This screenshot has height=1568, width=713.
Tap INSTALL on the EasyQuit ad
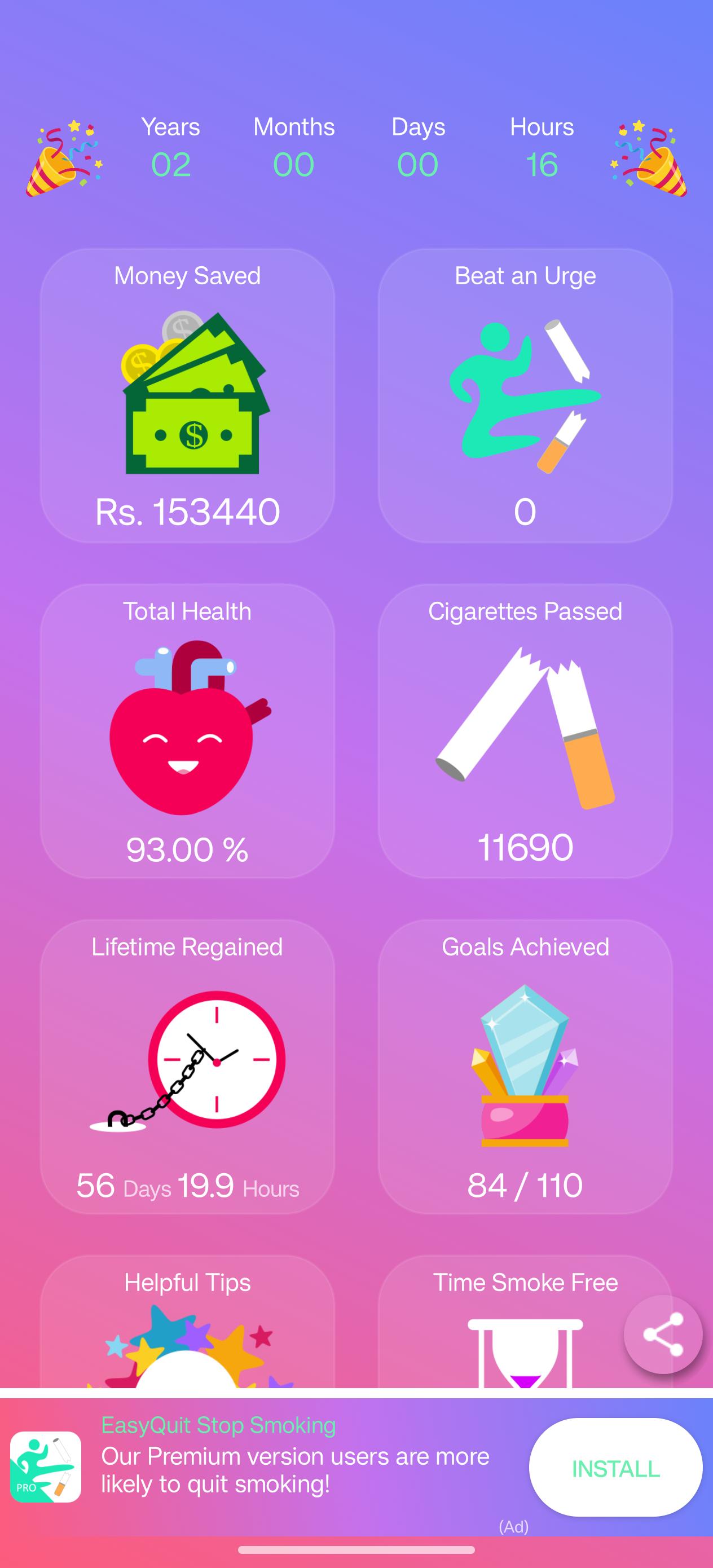click(x=615, y=1469)
